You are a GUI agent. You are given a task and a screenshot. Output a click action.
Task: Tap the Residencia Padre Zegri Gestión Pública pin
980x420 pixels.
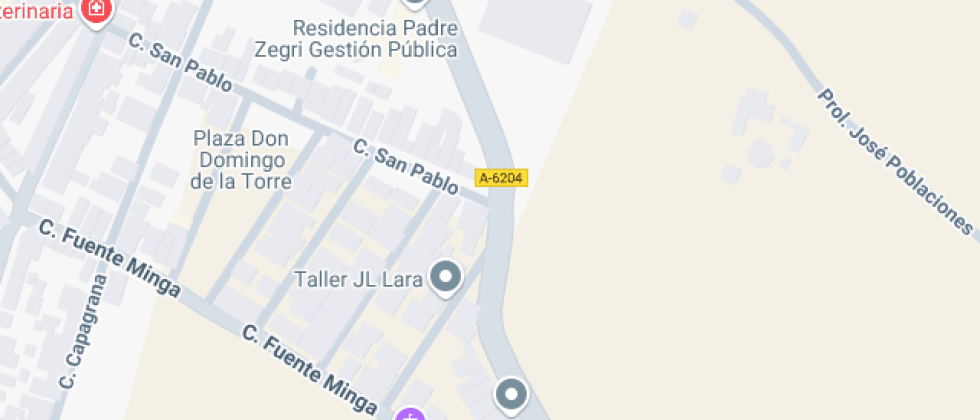[x=415, y=3]
